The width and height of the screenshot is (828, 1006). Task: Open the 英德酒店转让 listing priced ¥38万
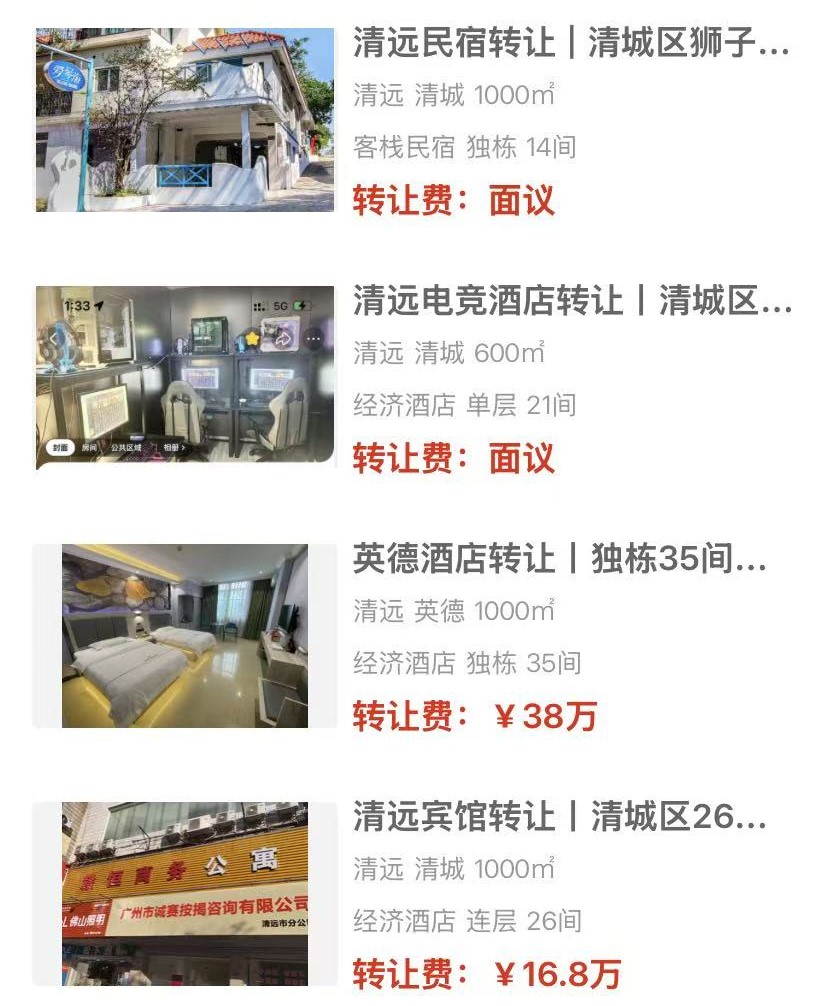click(558, 559)
